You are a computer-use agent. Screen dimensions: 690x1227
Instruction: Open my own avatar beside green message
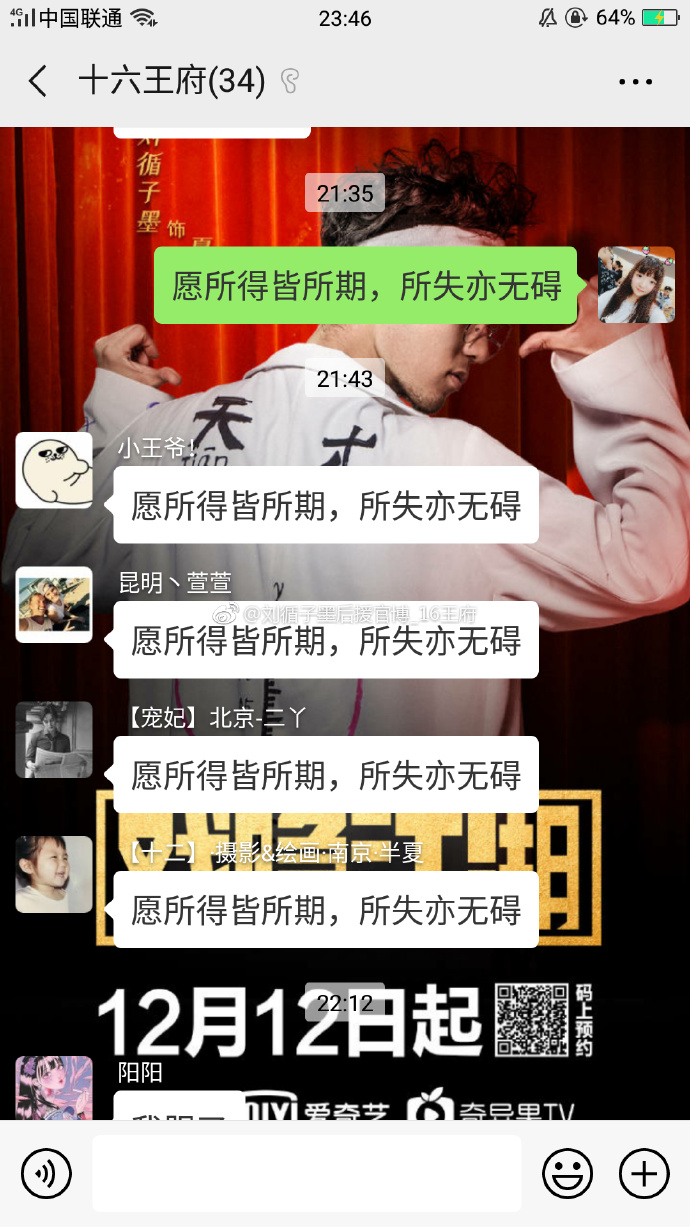pos(636,285)
